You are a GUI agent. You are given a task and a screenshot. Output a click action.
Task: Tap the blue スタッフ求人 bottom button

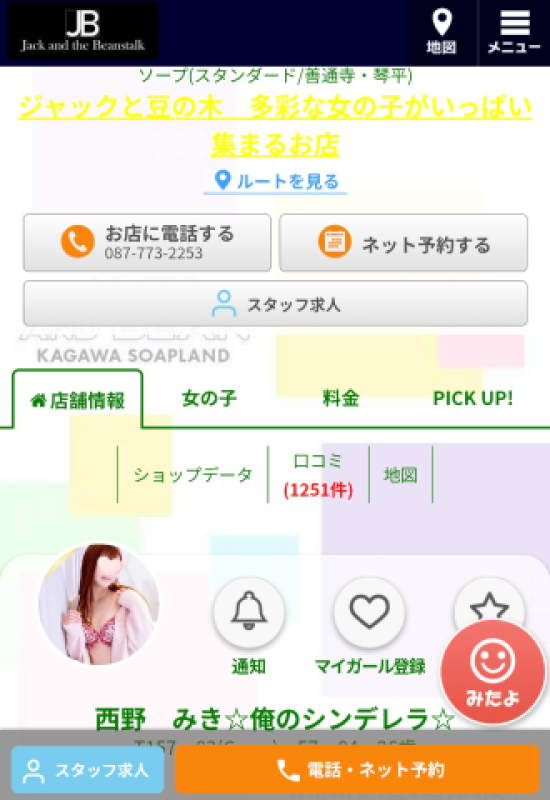88,769
